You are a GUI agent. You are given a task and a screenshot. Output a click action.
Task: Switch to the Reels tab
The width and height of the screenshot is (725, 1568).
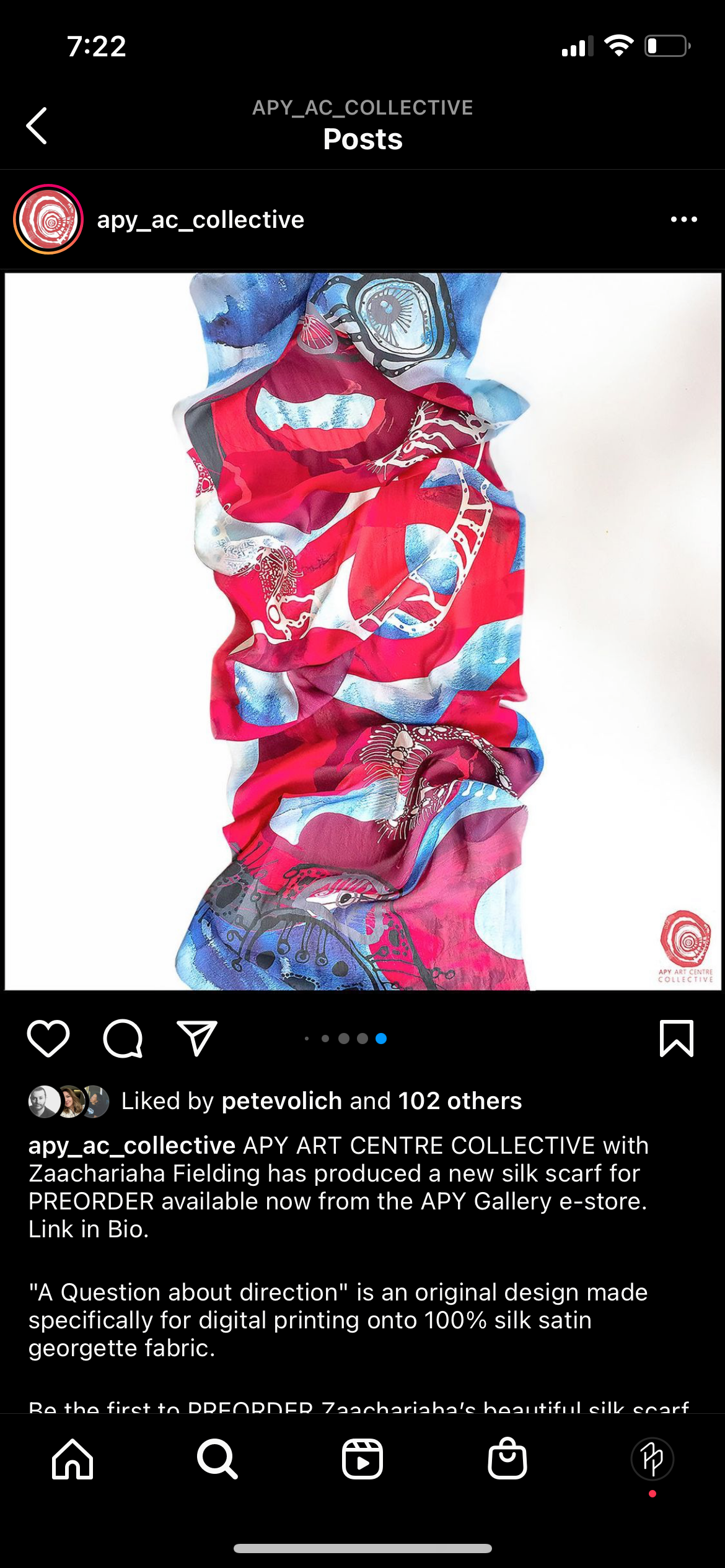click(x=362, y=1459)
